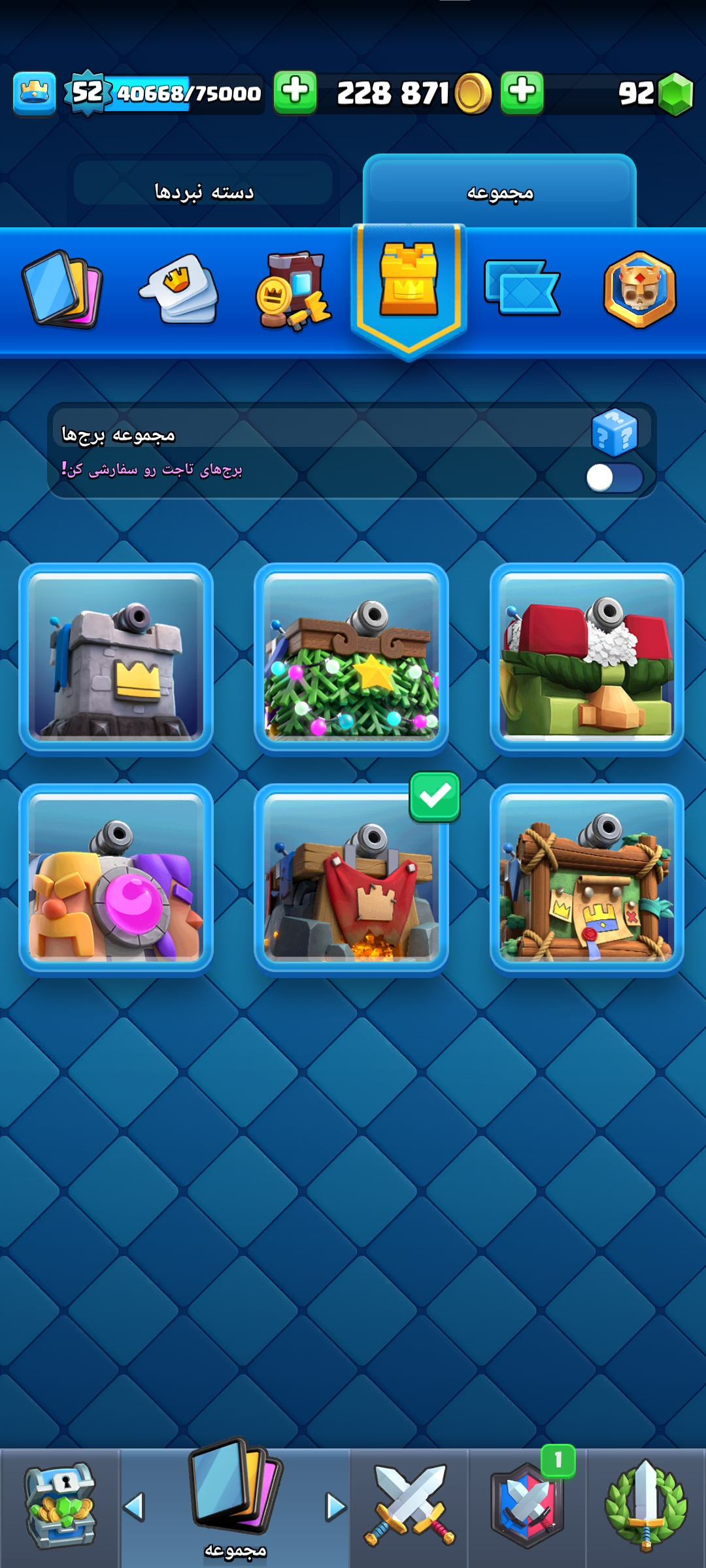
Task: Pick the pink gem king and queen tower skin
Action: 116,878
